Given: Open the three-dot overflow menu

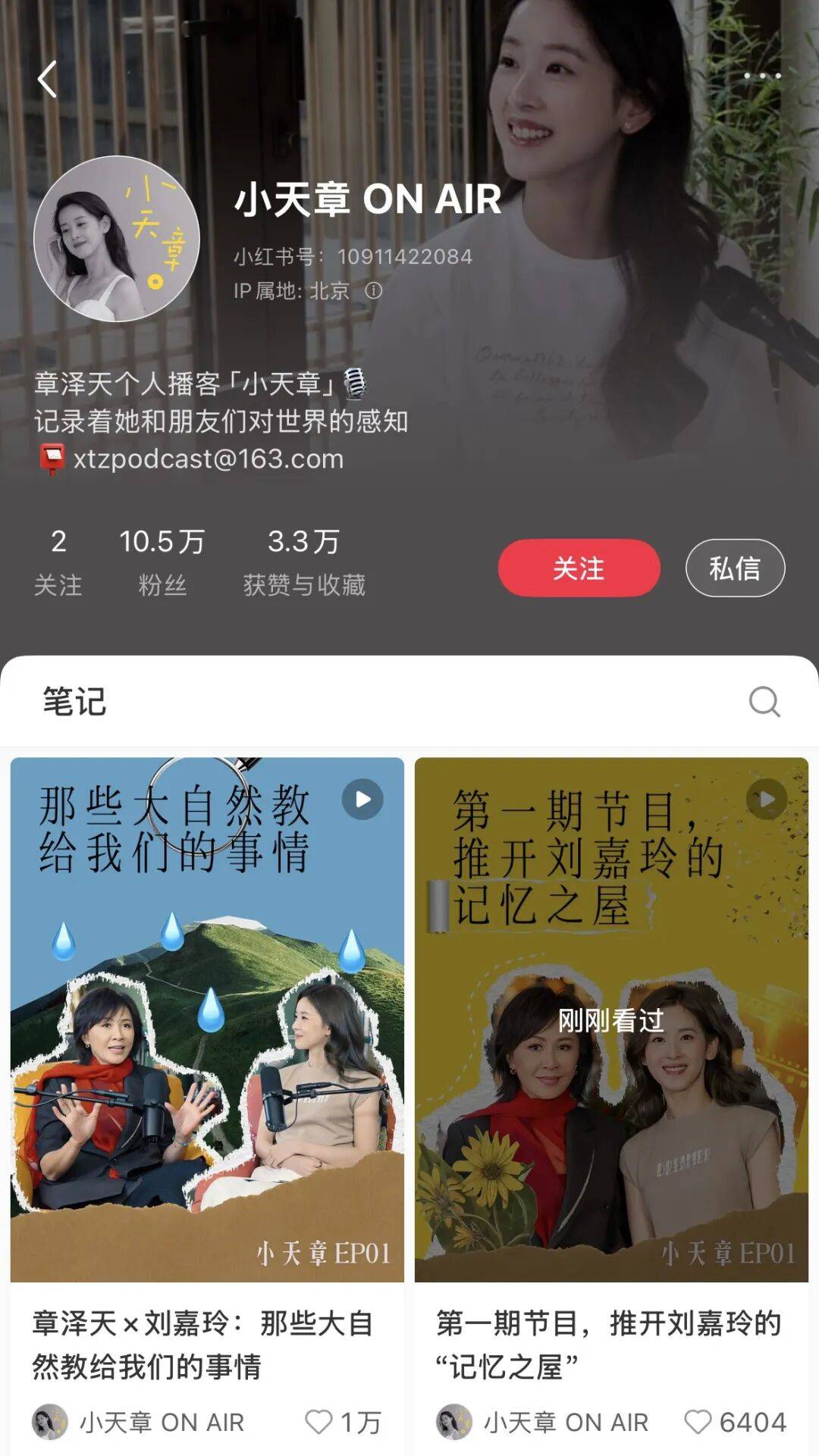Looking at the screenshot, I should pos(761,76).
